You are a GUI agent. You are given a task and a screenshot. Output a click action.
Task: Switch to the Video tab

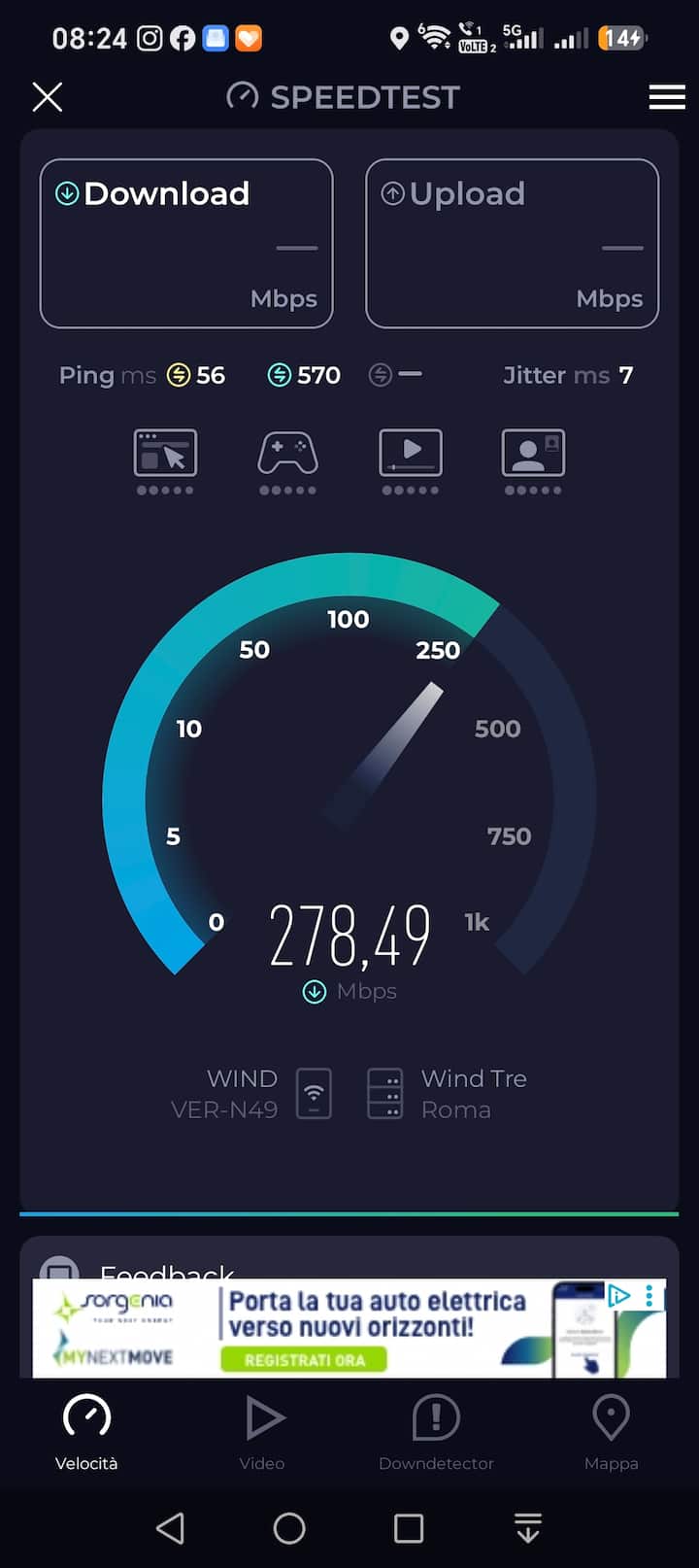[262, 1433]
